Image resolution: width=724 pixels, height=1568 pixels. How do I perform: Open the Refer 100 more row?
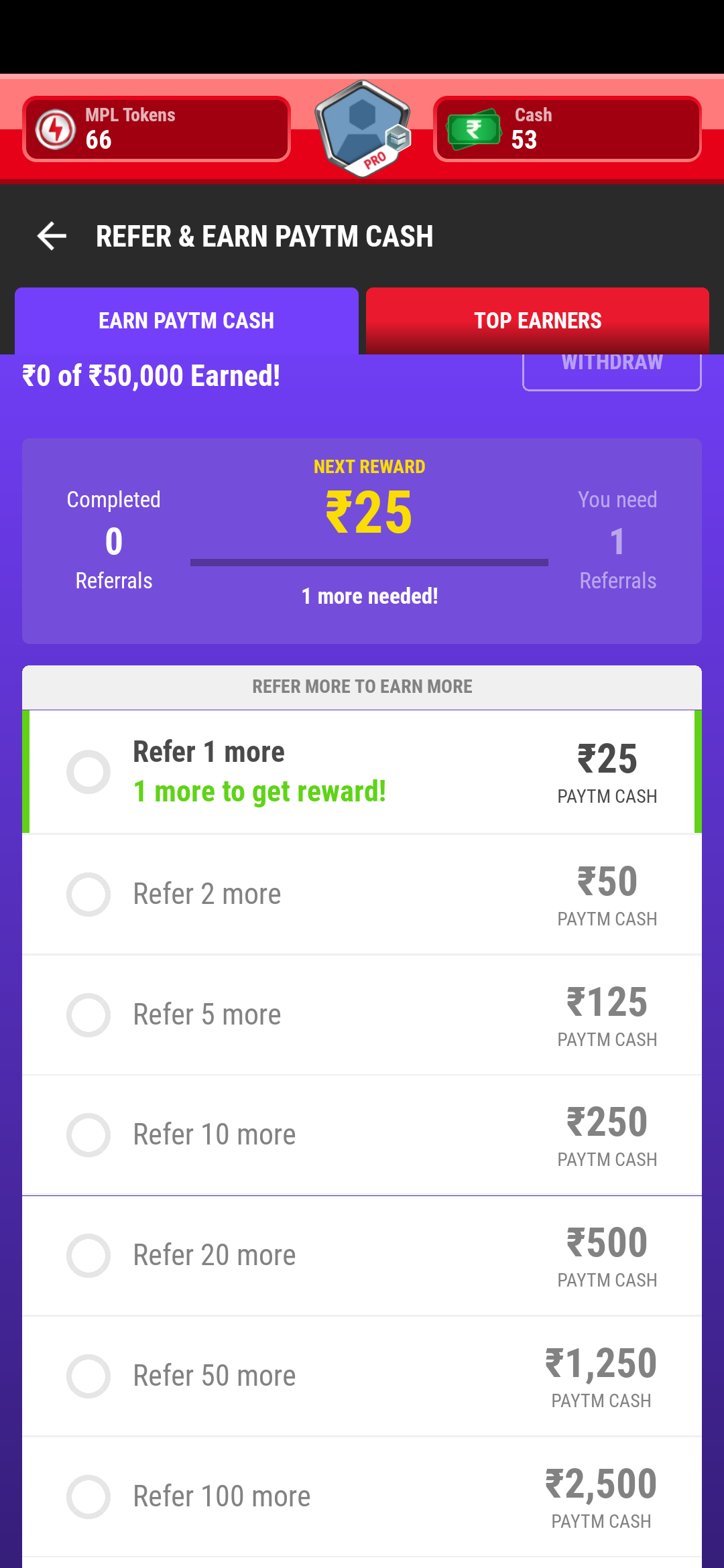[x=362, y=1497]
